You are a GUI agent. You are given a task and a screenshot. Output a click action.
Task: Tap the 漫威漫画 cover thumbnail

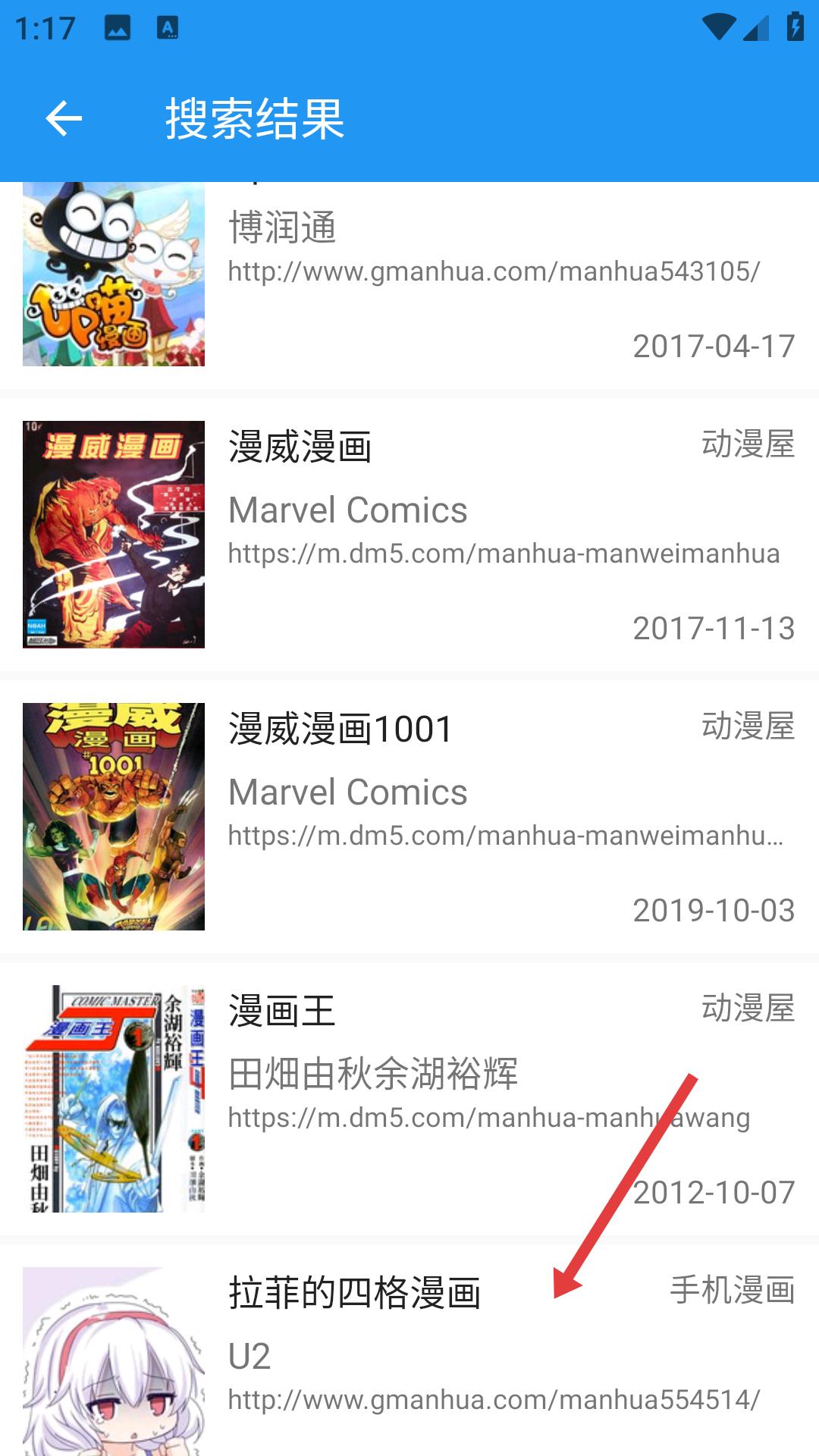pyautogui.click(x=113, y=536)
